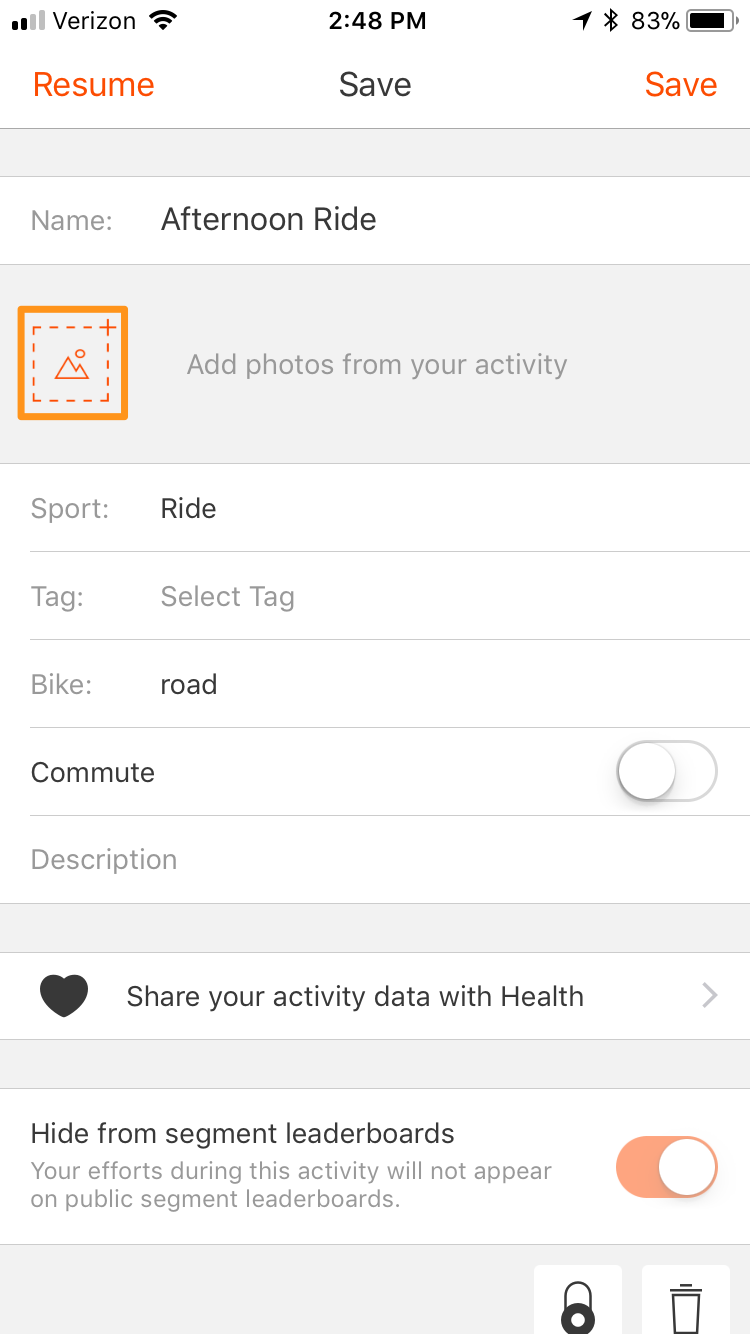Change the Sport type from Ride

(375, 508)
